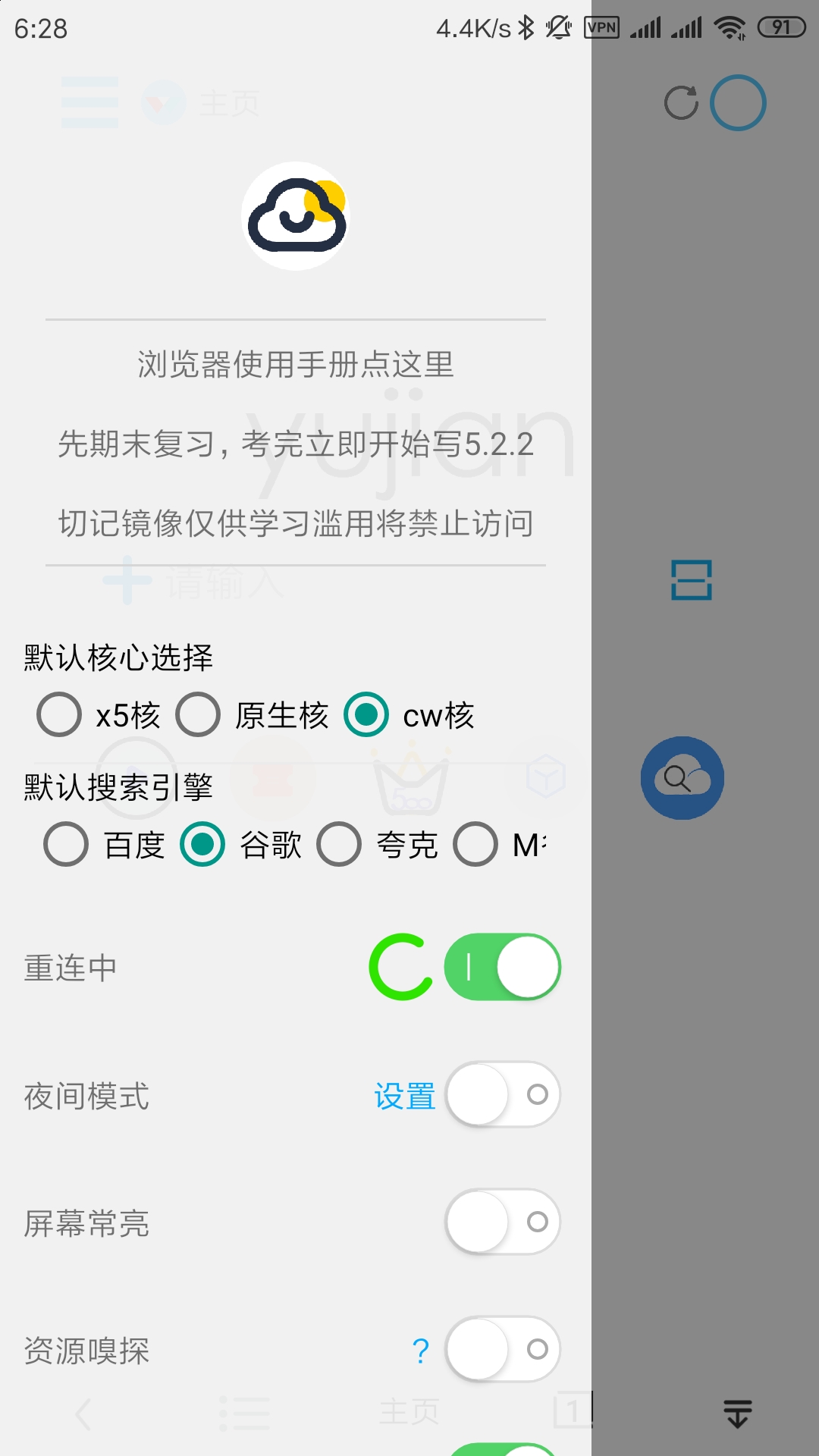Open 设置 for night mode
Screen dimensions: 819x1456
(405, 1096)
